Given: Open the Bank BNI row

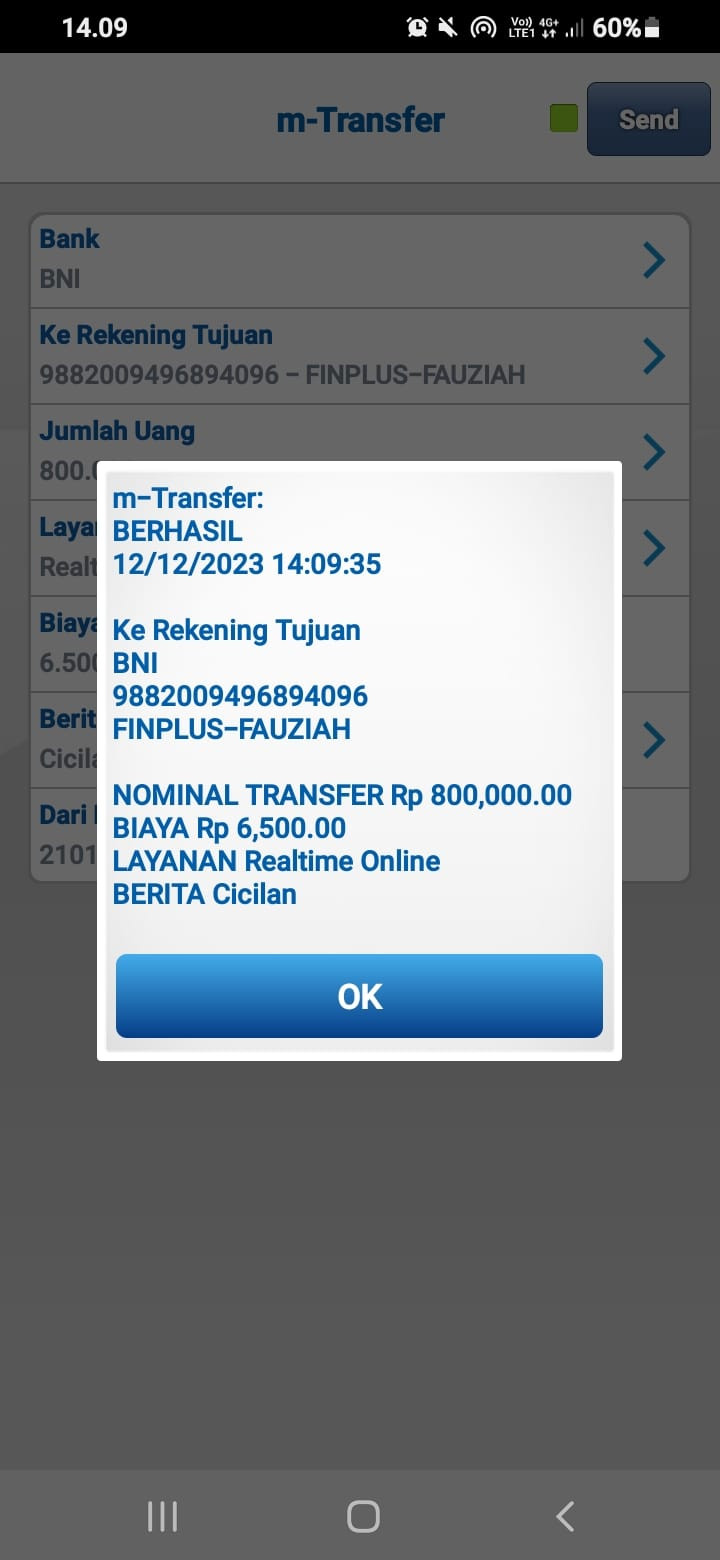Looking at the screenshot, I should pos(359,259).
